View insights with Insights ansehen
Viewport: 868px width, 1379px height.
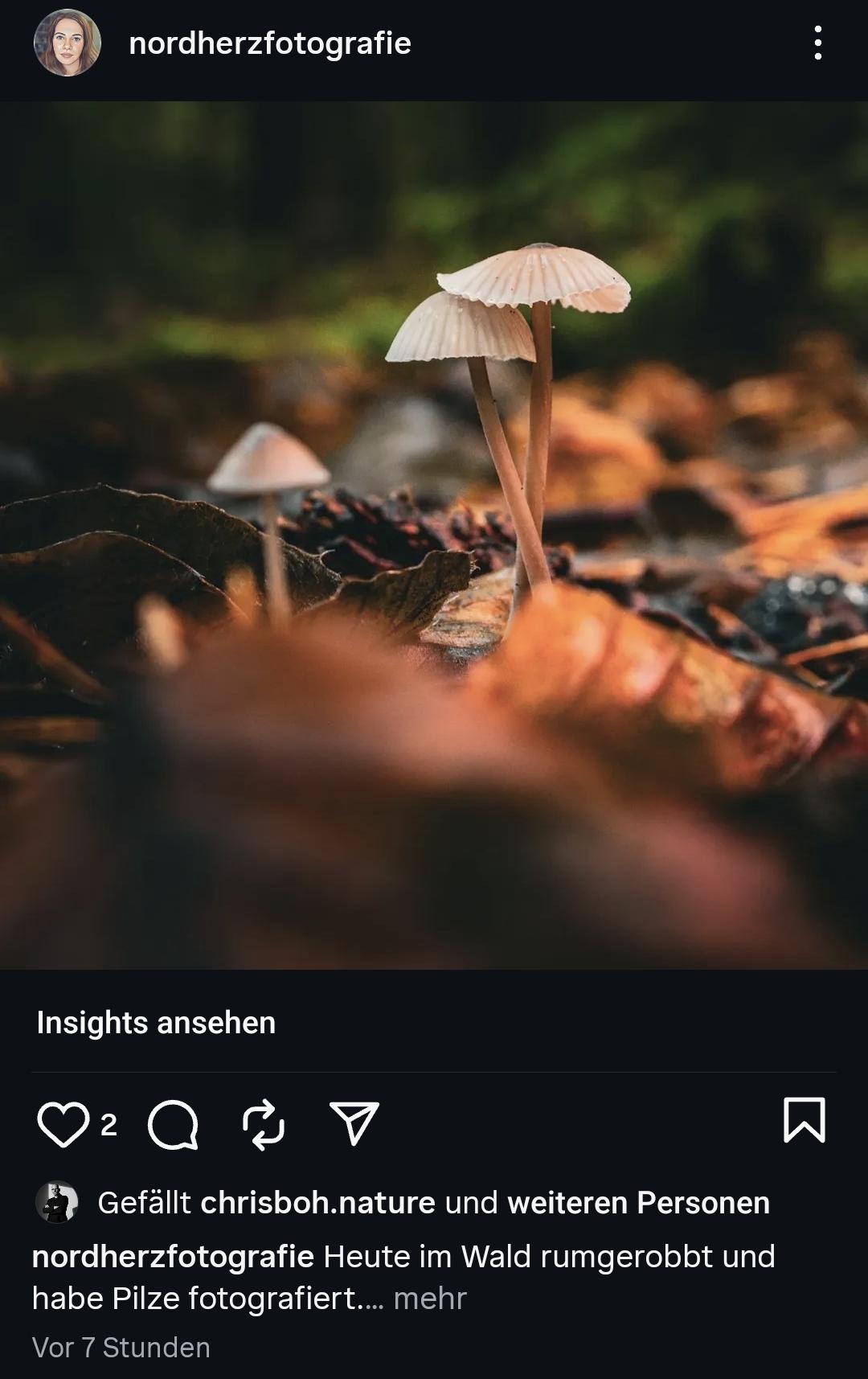tap(156, 1023)
